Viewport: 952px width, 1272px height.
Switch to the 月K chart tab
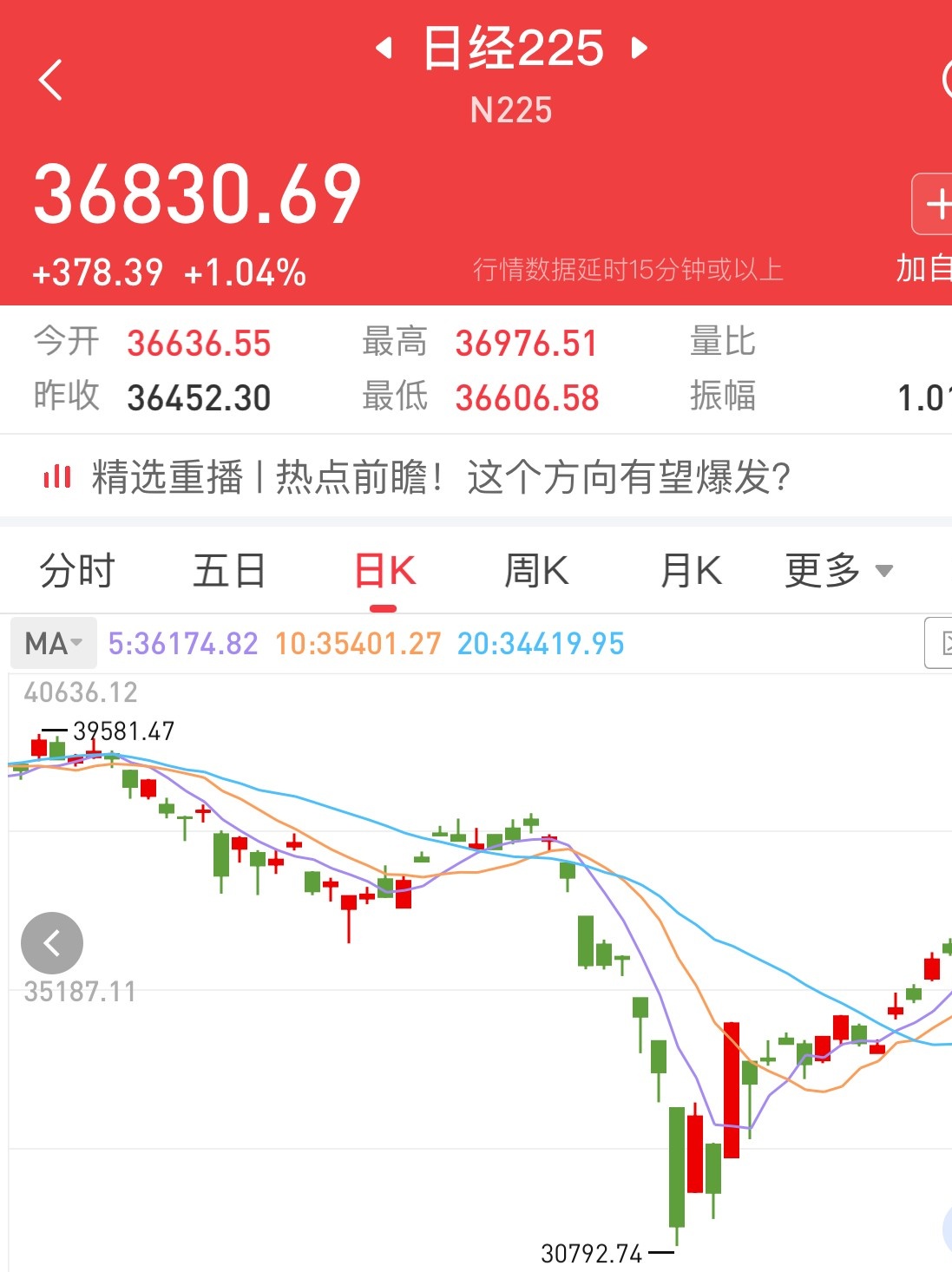(x=691, y=572)
